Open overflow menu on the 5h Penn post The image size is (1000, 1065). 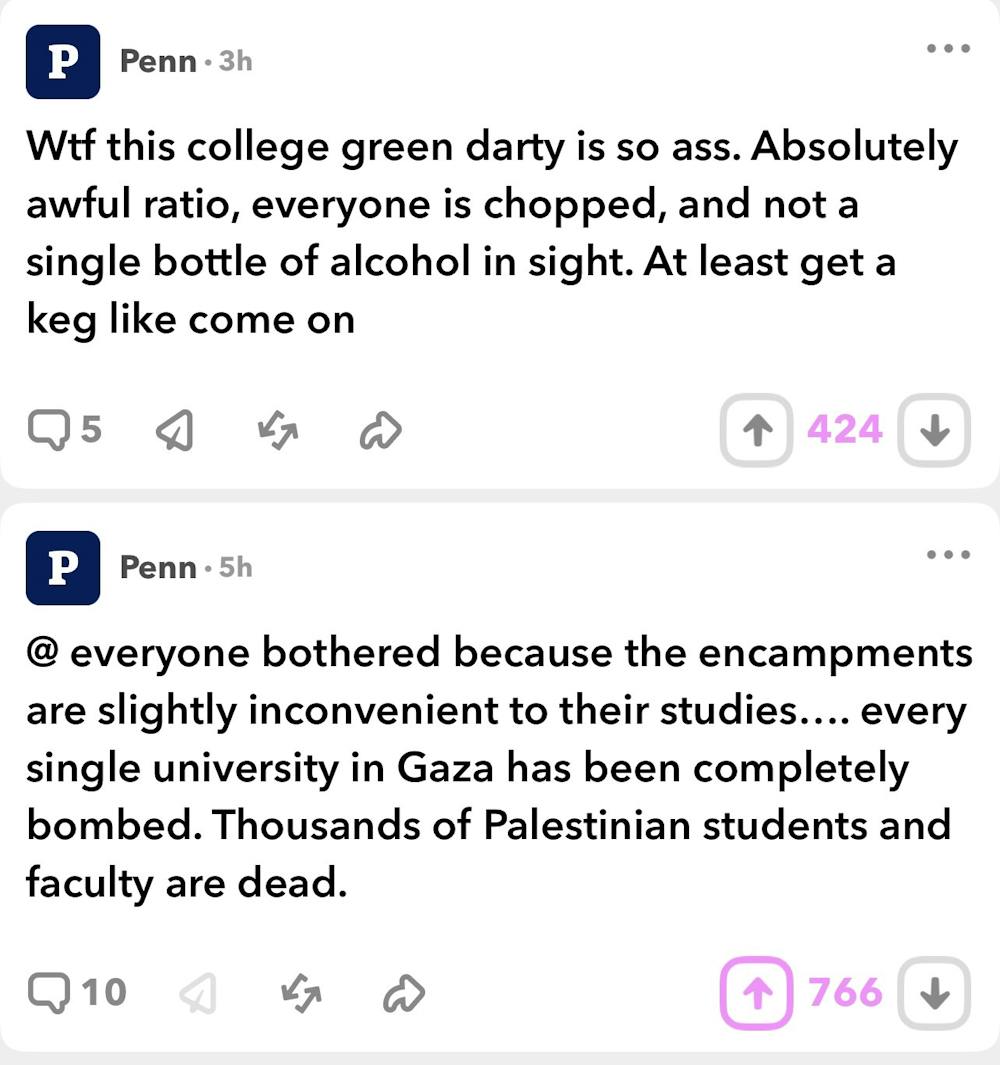pyautogui.click(x=948, y=553)
